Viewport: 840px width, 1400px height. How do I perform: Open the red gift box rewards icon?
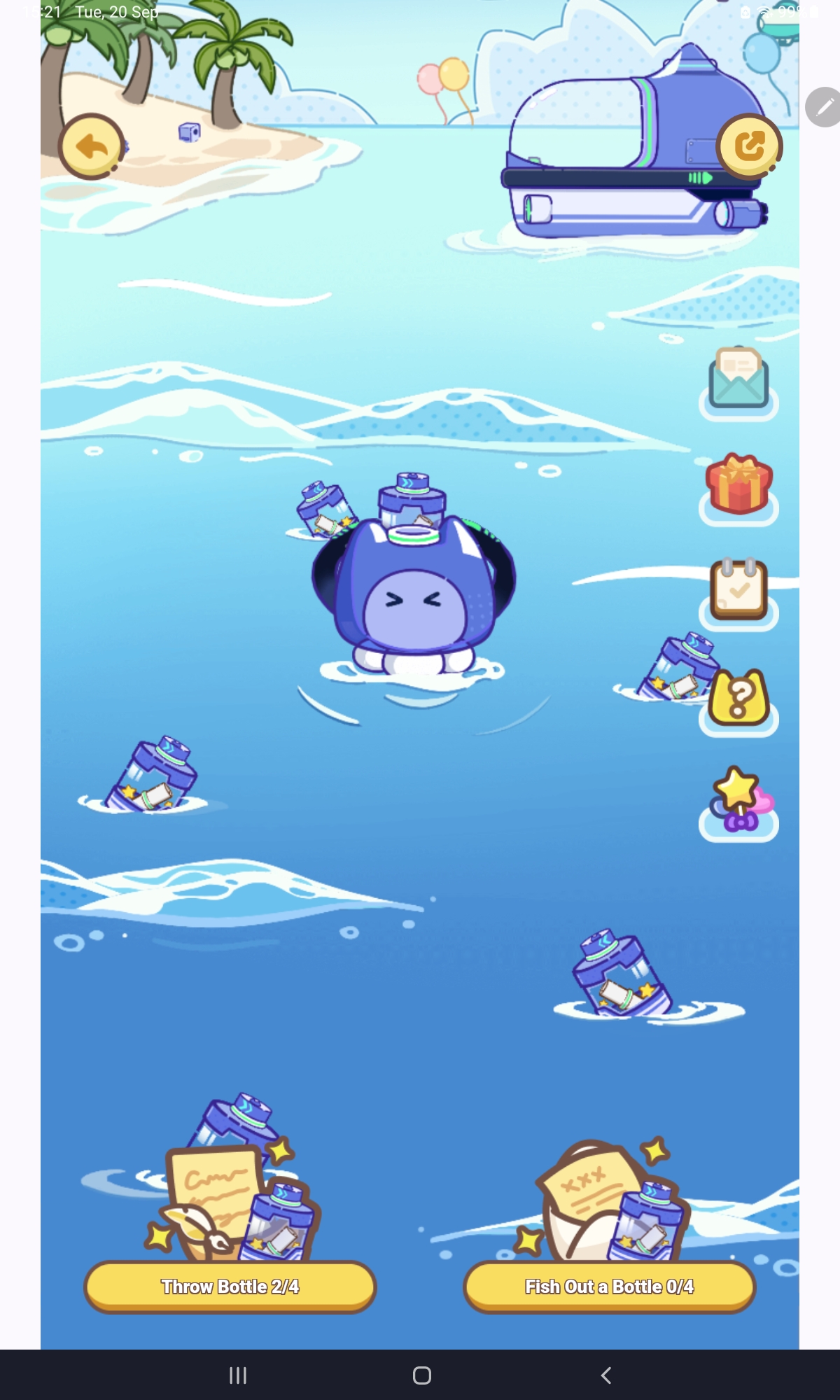[x=738, y=483]
